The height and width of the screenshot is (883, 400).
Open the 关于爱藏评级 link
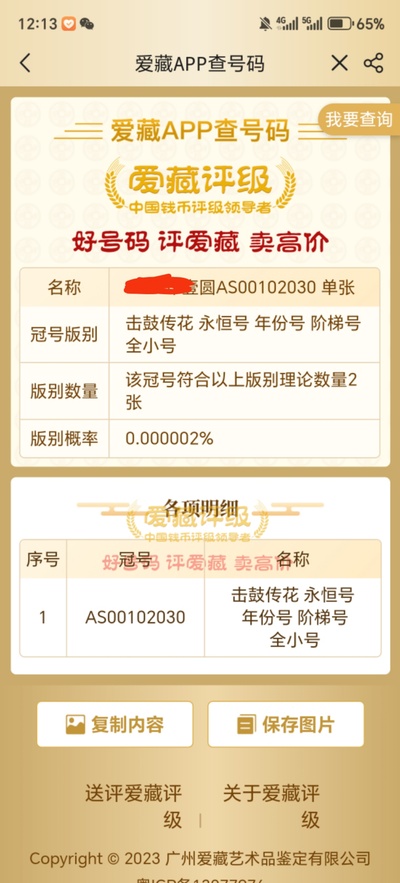[272, 806]
